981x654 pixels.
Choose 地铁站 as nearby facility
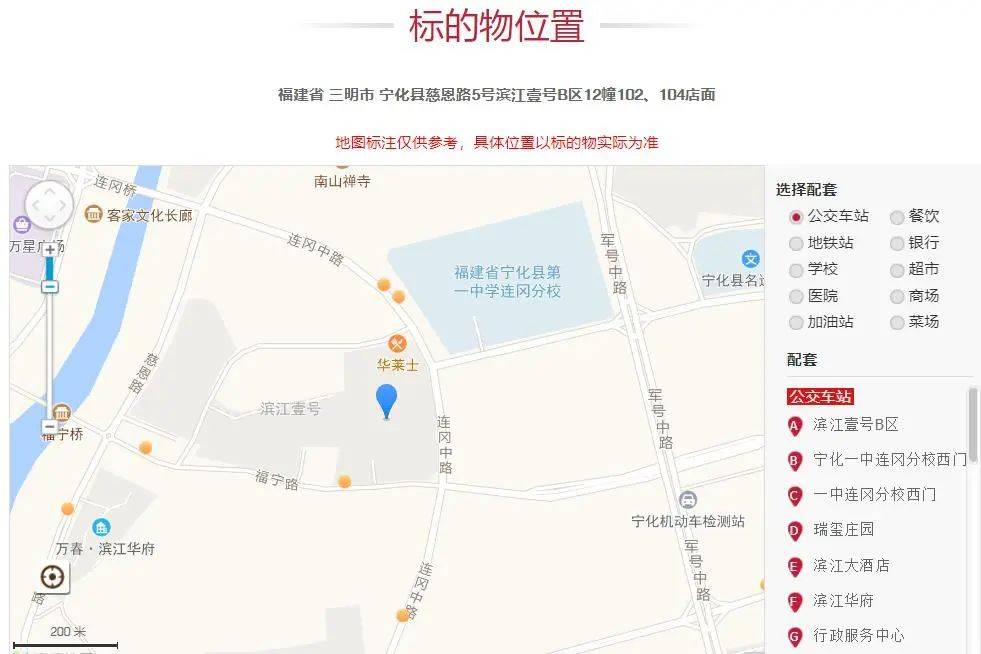pos(796,243)
